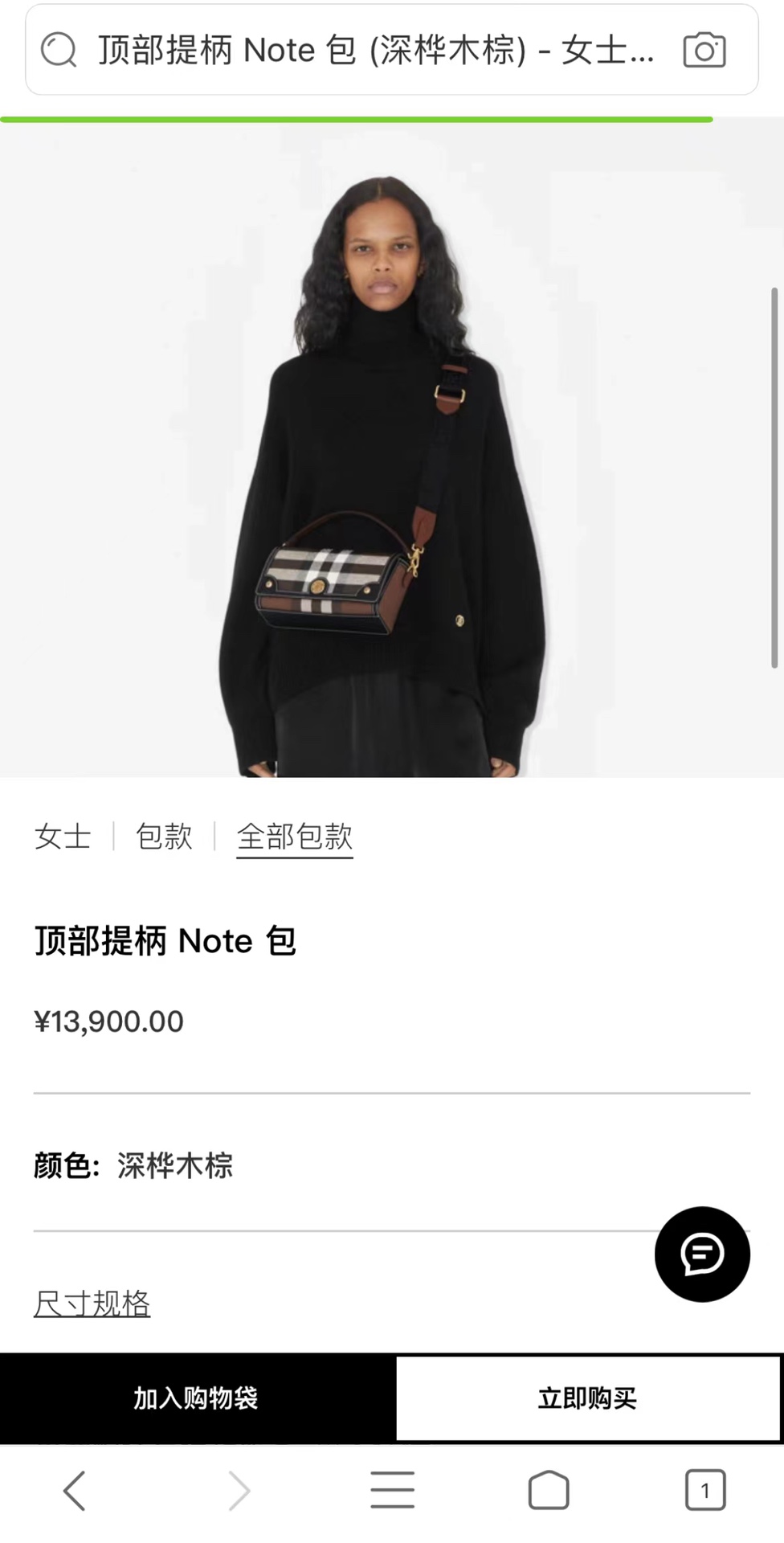The height and width of the screenshot is (1543, 784).
Task: View 尺寸规格 size details
Action: tap(92, 1303)
